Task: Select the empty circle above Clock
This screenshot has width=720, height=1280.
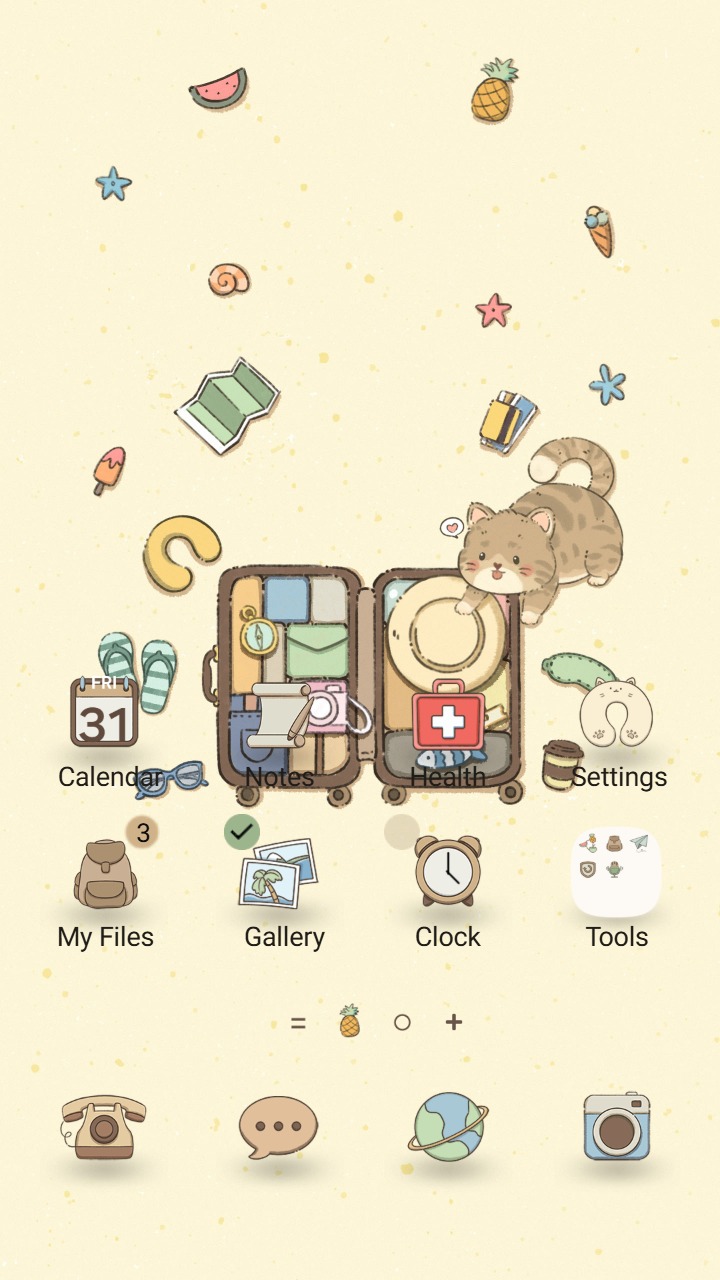Action: 401,831
